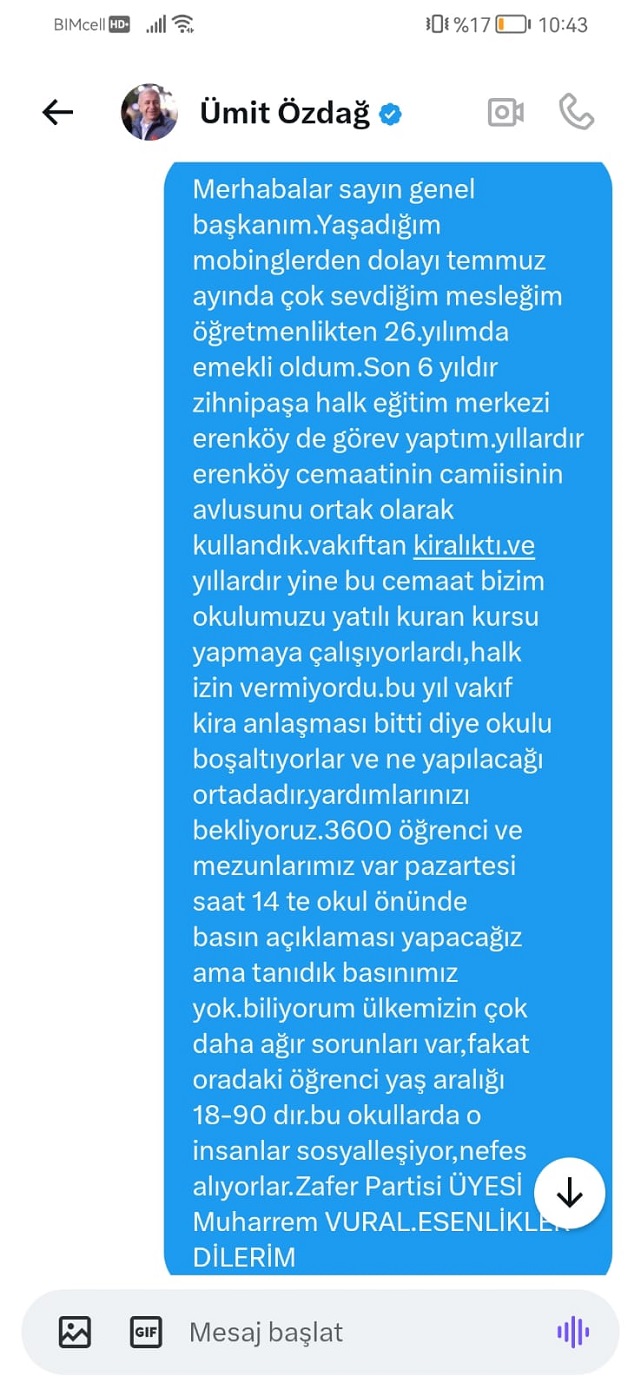The height and width of the screenshot is (1389, 641).
Task: Start a voice call with Ümit Özdağ
Action: click(576, 112)
